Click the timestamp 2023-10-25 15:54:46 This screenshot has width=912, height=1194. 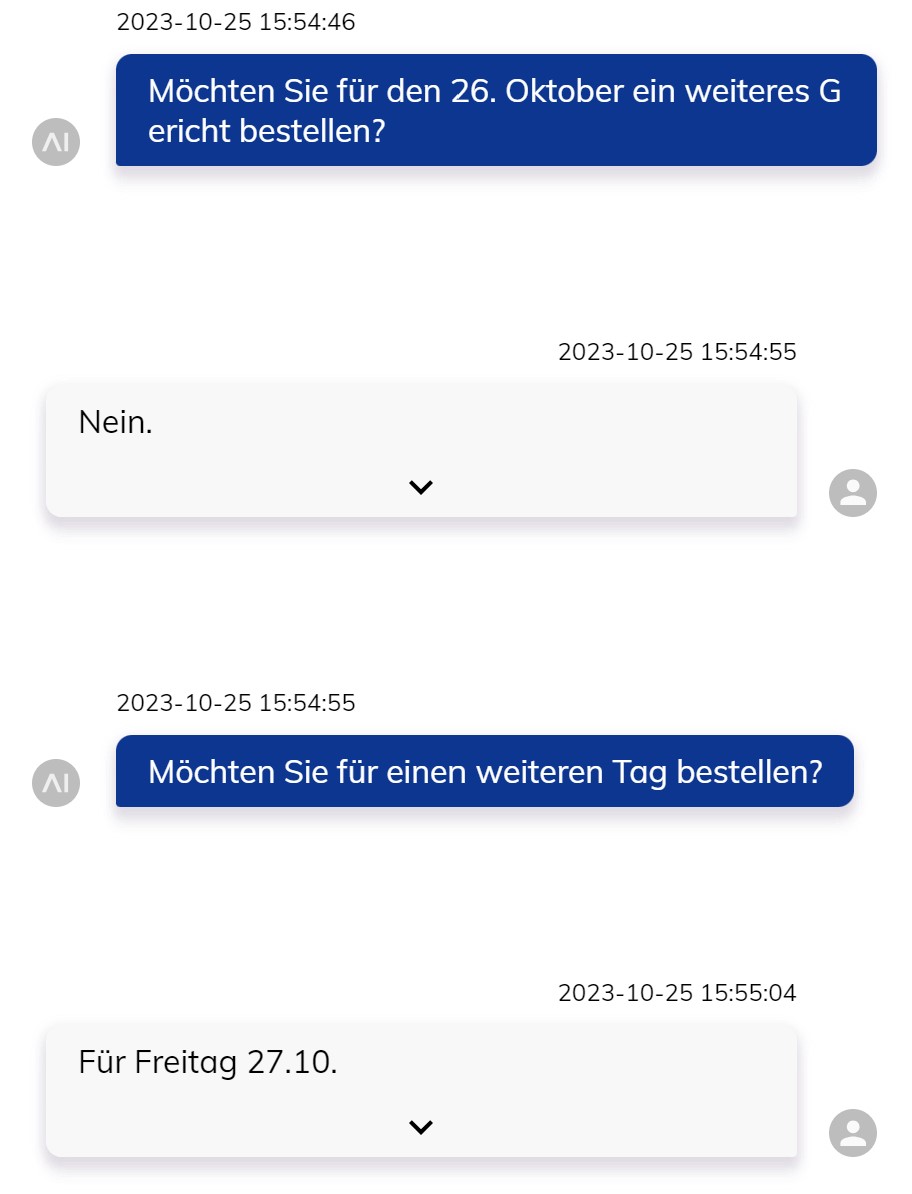coord(236,21)
